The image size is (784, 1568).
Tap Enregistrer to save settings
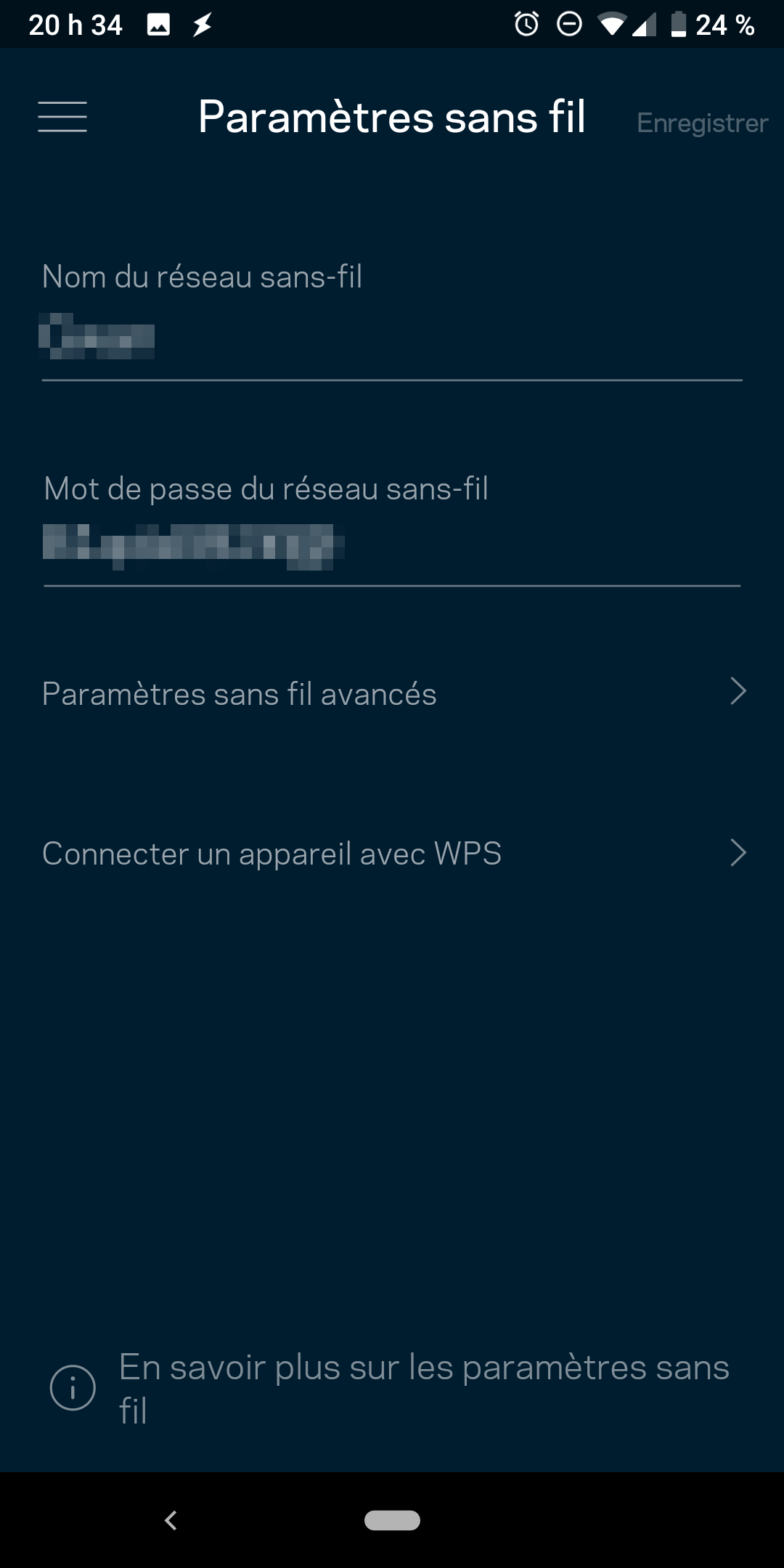[x=701, y=123]
